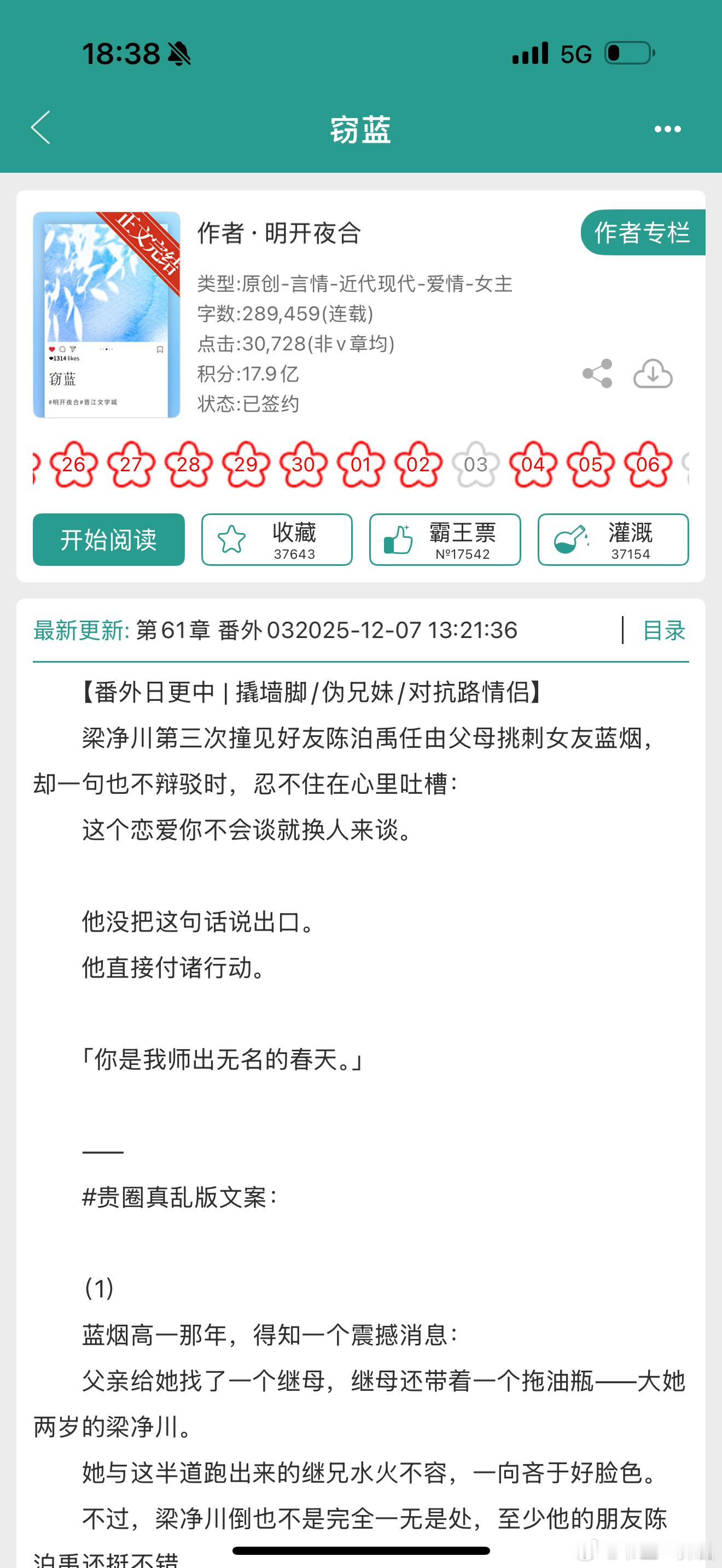Tap 作者专栏 to view author column
The image size is (722, 1568).
[x=643, y=232]
